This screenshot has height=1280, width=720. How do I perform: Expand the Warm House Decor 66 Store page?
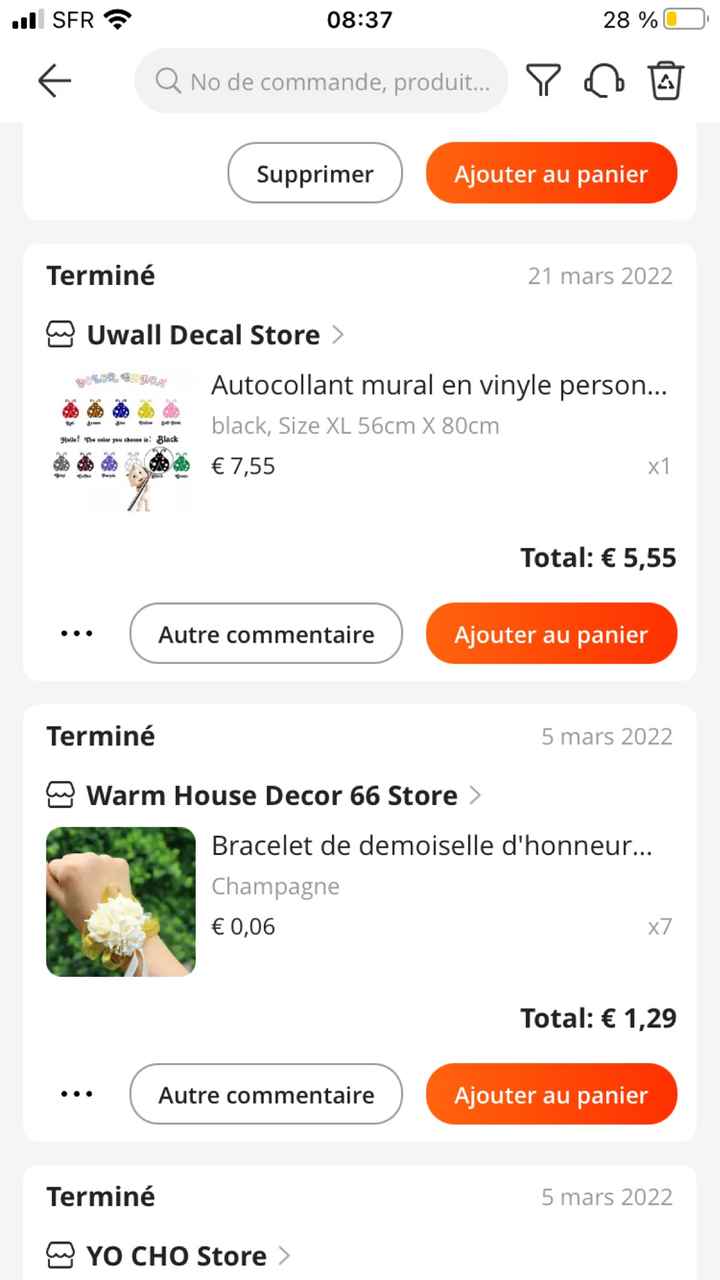[475, 795]
